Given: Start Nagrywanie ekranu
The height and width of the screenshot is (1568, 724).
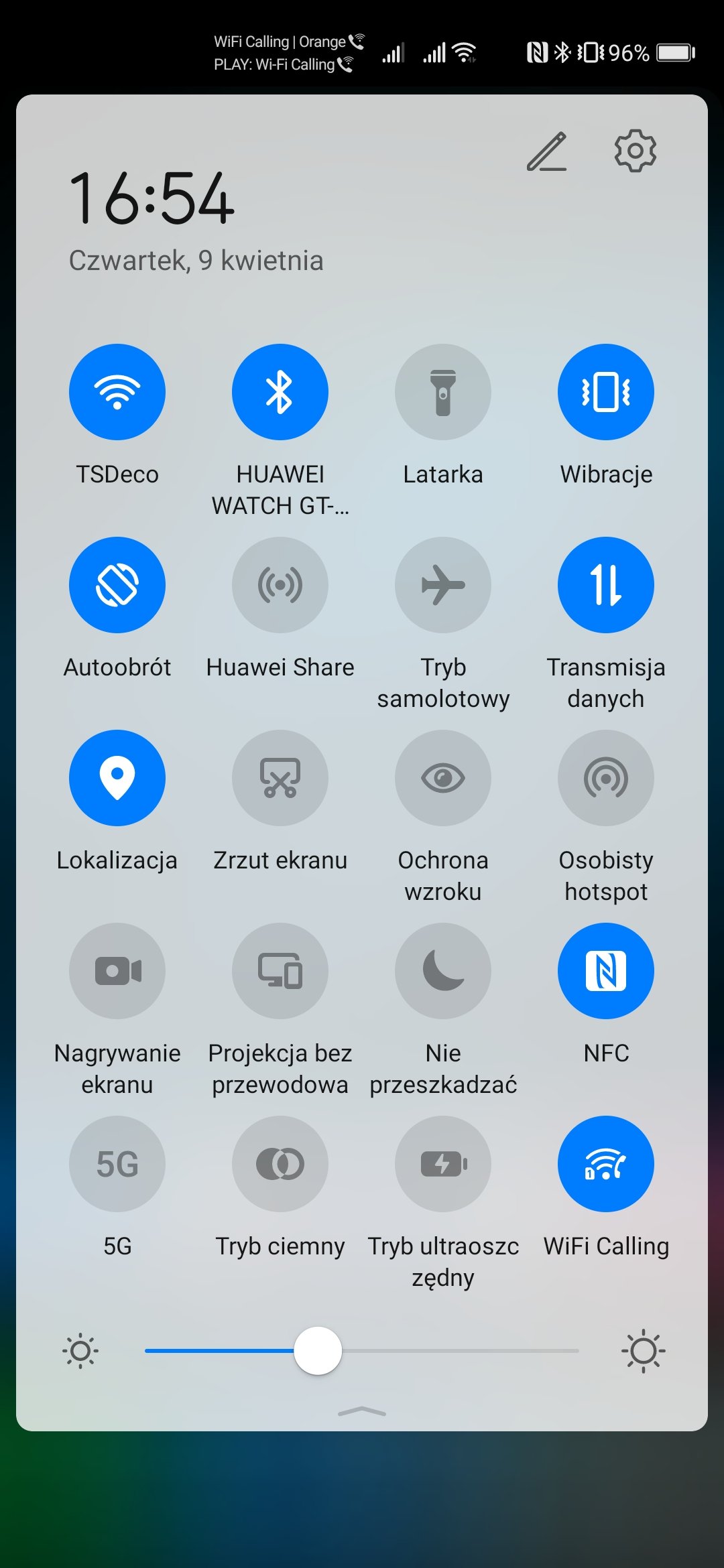Looking at the screenshot, I should pyautogui.click(x=117, y=971).
